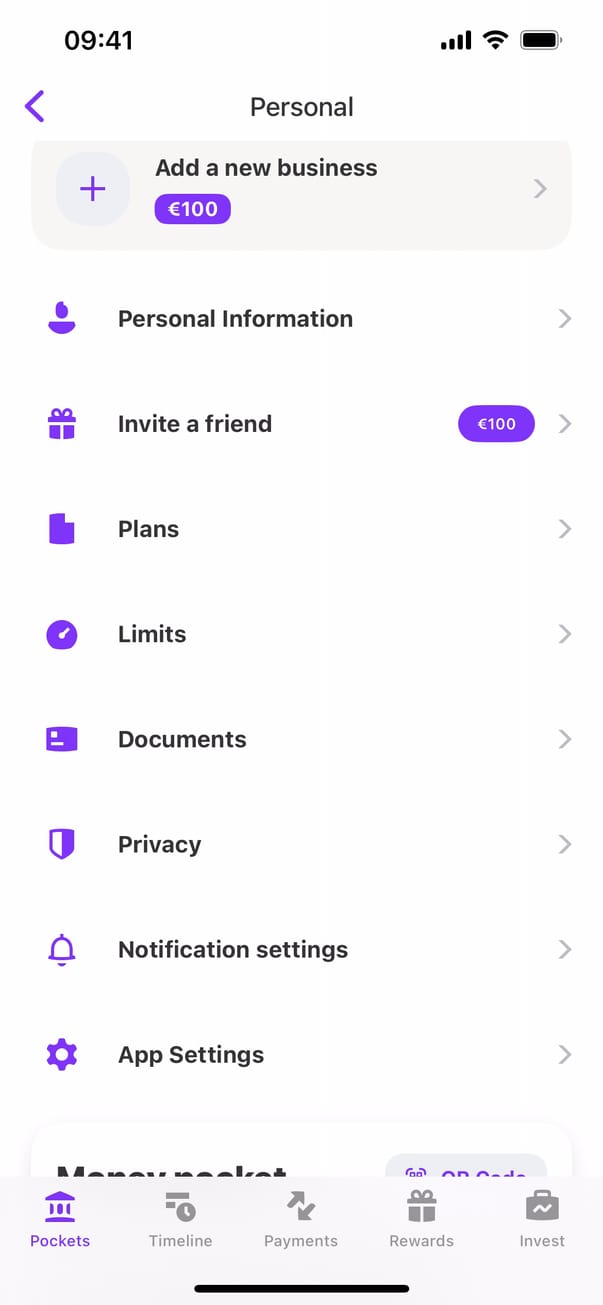Switch to the Payments tab

(301, 1220)
